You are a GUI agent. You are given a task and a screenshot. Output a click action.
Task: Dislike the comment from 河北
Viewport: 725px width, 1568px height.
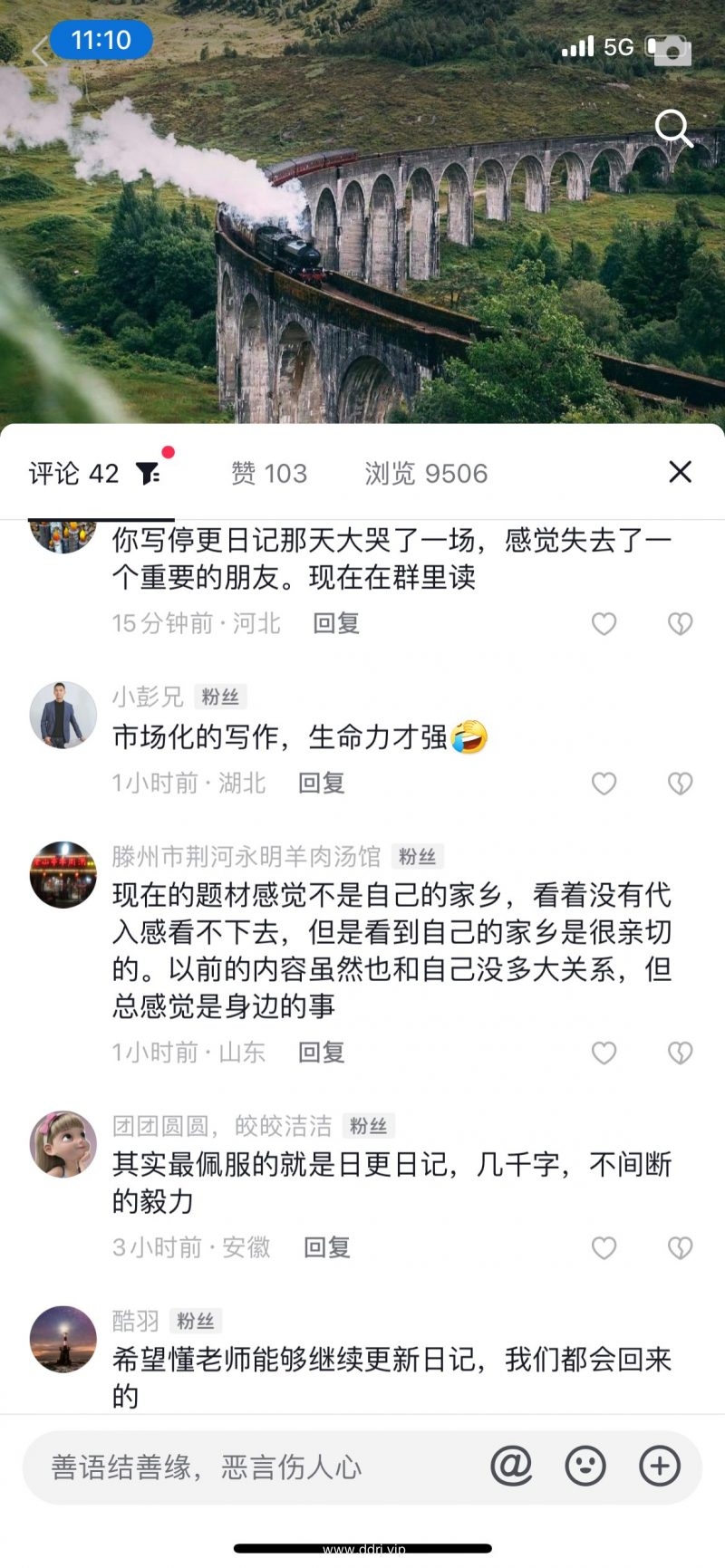680,624
